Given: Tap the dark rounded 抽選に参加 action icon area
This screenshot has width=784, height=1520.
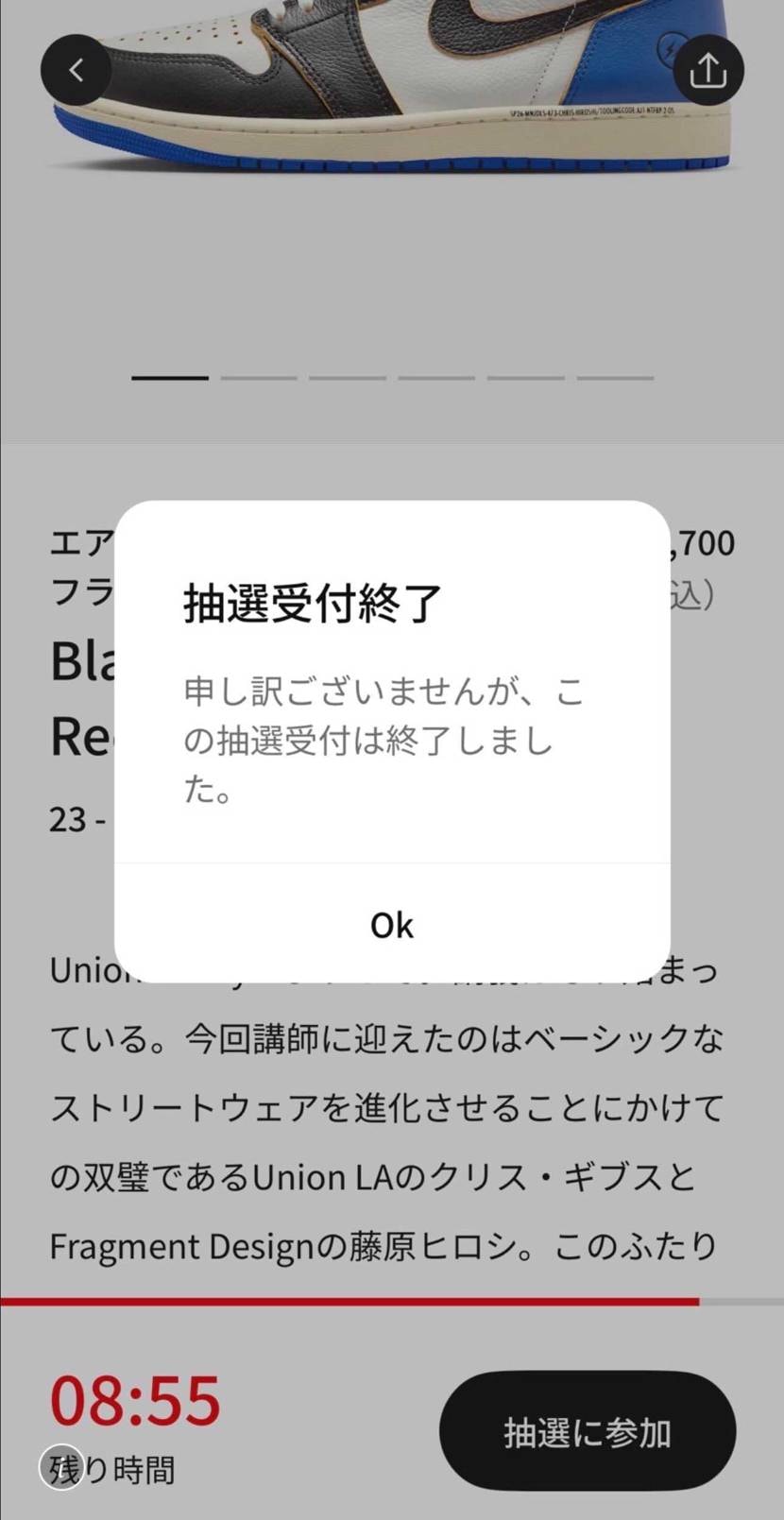Looking at the screenshot, I should coord(588,1431).
